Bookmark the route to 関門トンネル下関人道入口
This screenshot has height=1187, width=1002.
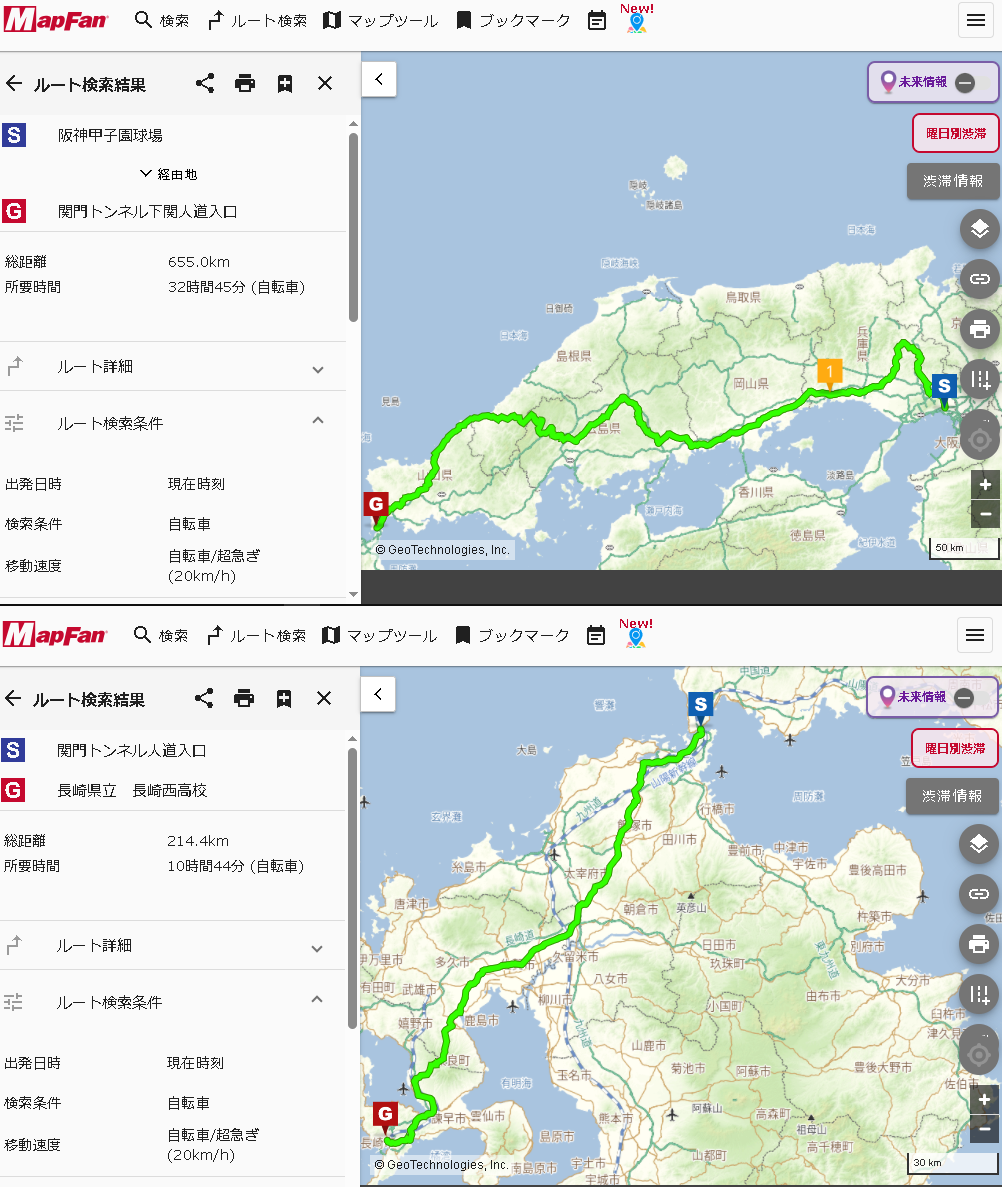pos(285,84)
